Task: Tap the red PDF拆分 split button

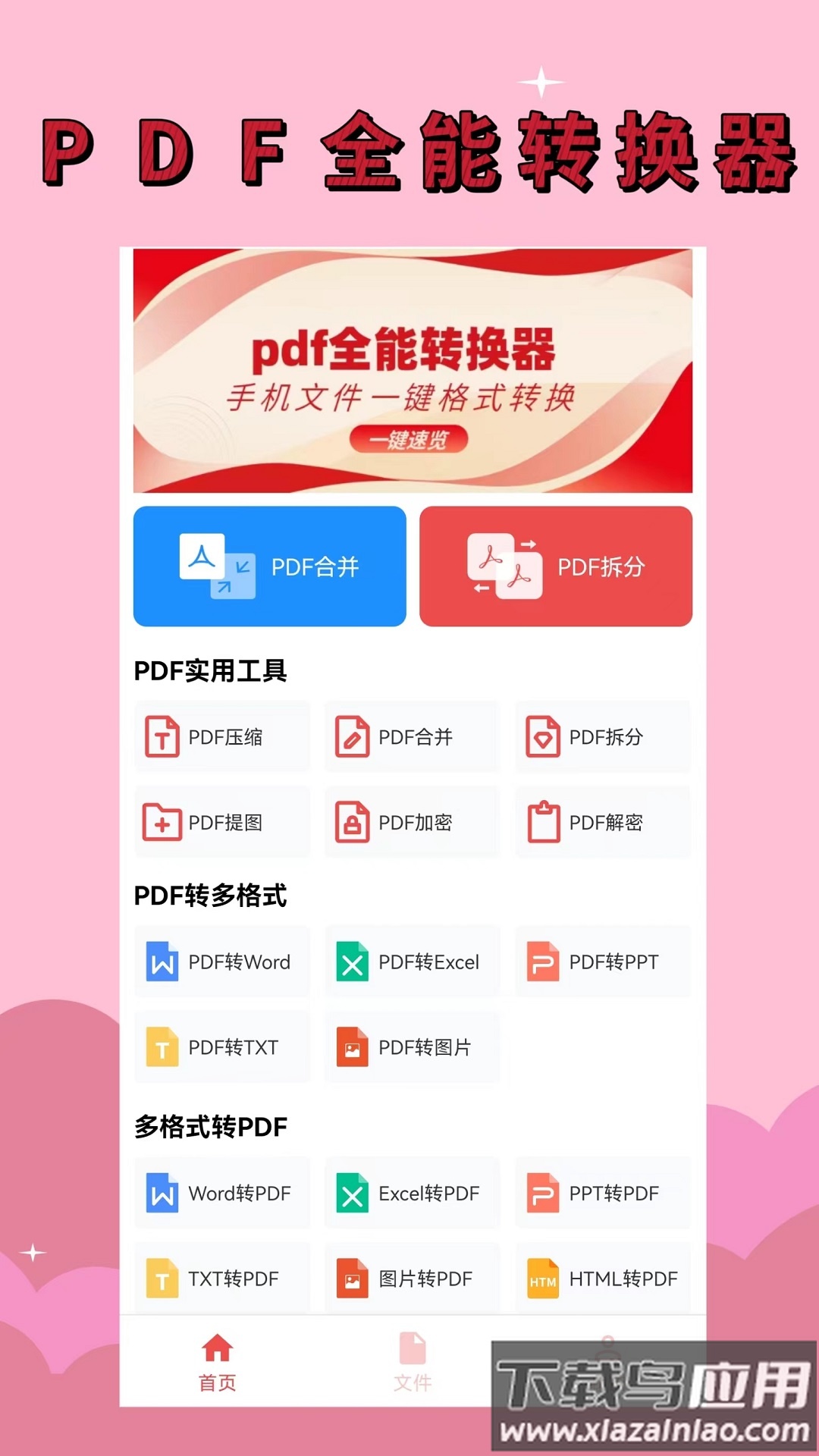Action: click(x=556, y=566)
